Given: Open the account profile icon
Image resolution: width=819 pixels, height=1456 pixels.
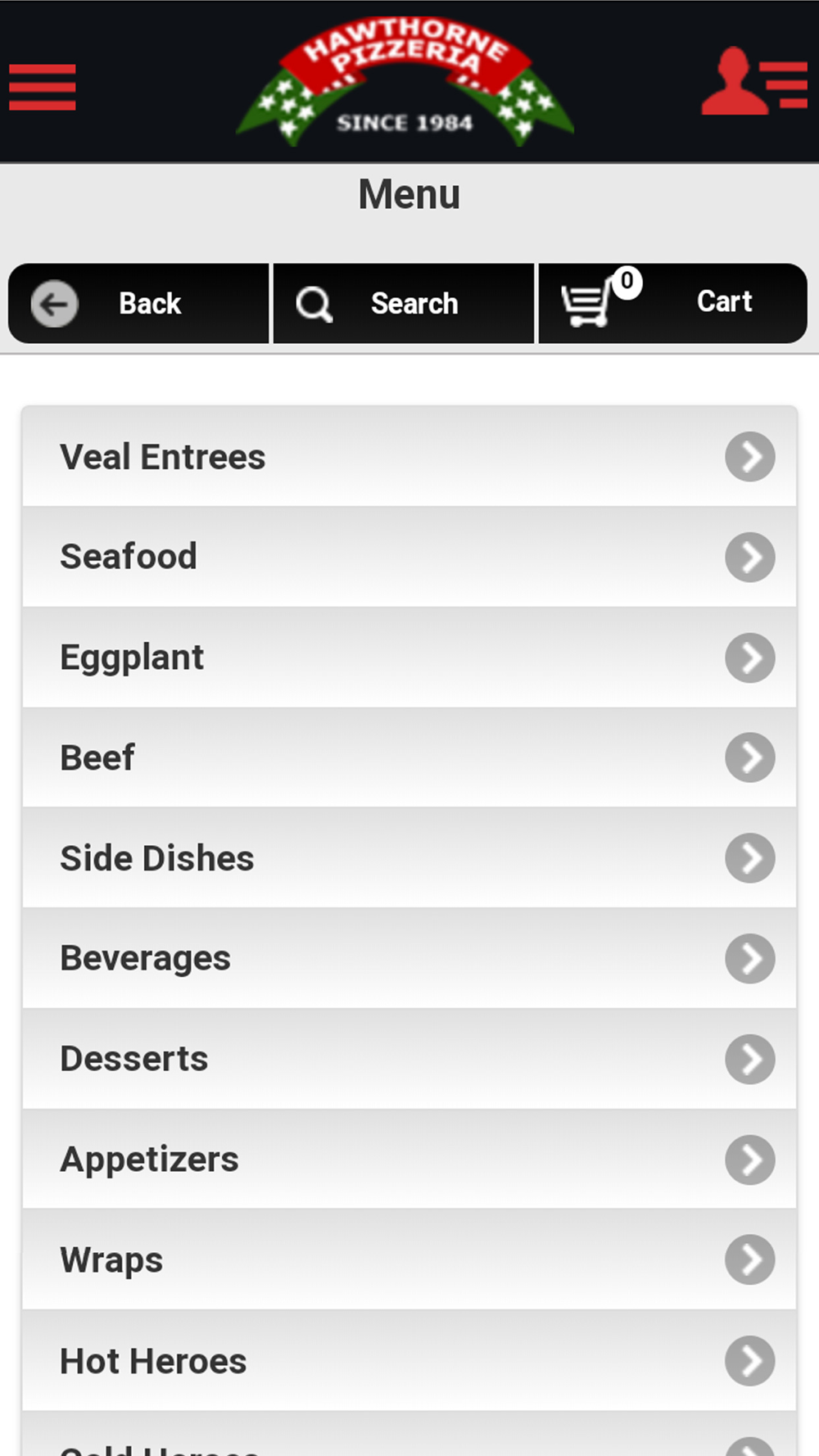Looking at the screenshot, I should point(754,81).
